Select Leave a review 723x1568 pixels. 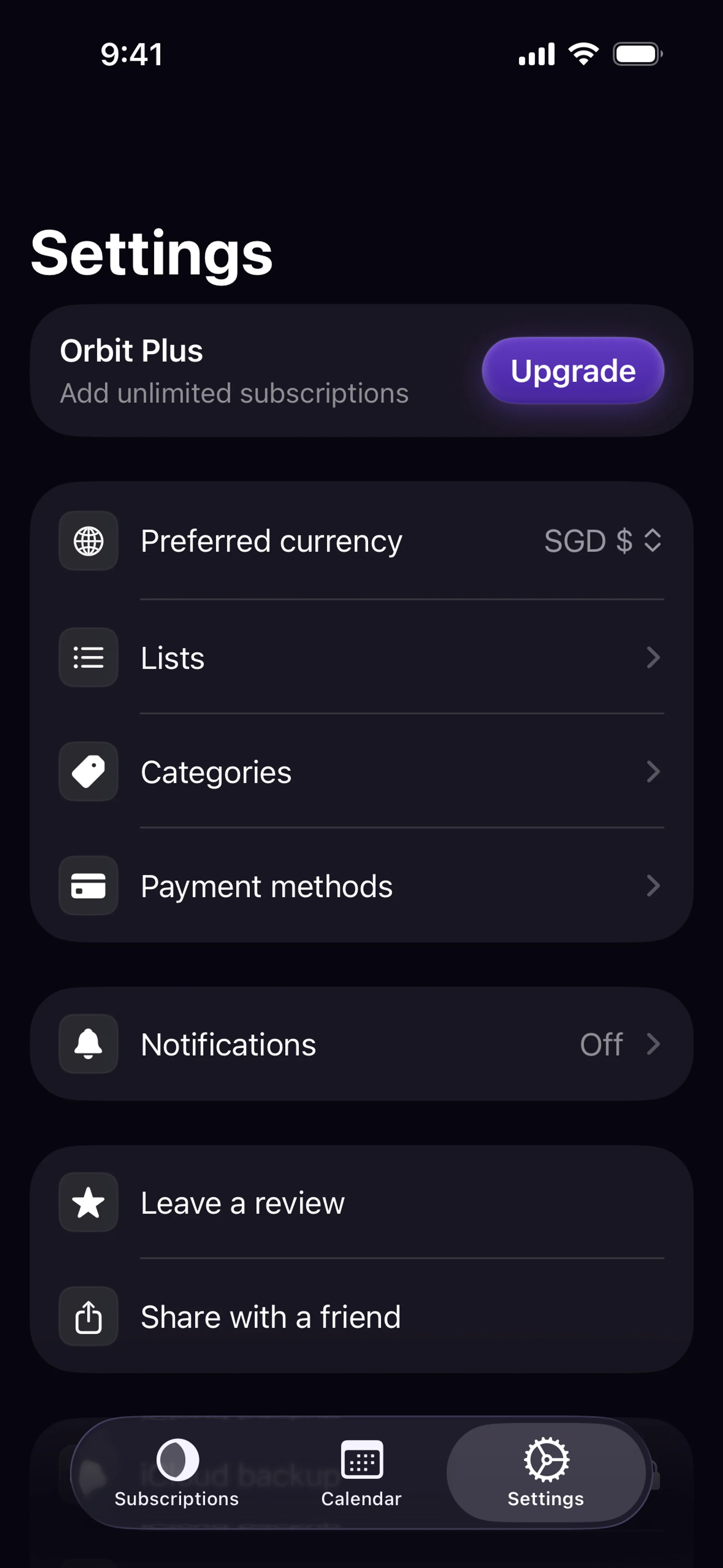click(361, 1203)
